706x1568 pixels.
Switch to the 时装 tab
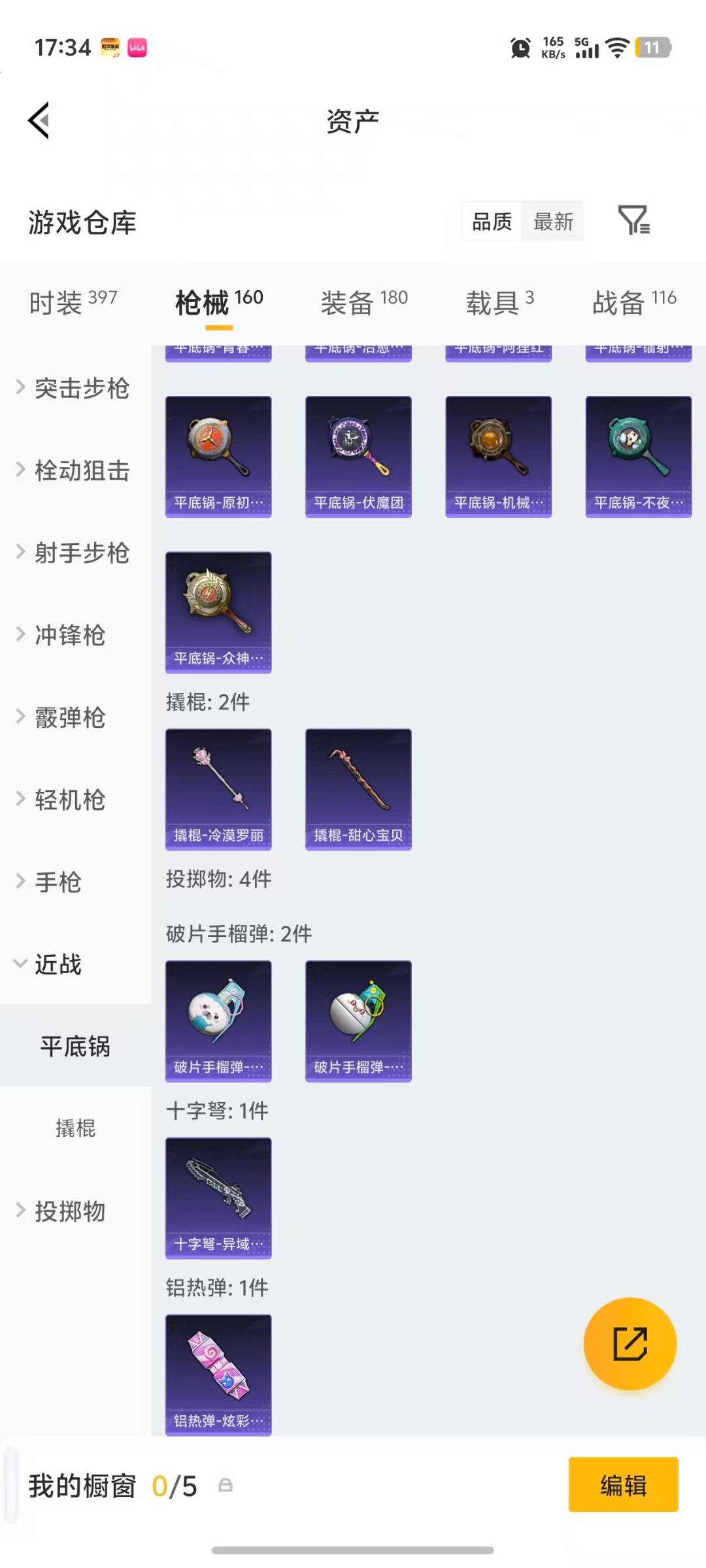pos(72,301)
